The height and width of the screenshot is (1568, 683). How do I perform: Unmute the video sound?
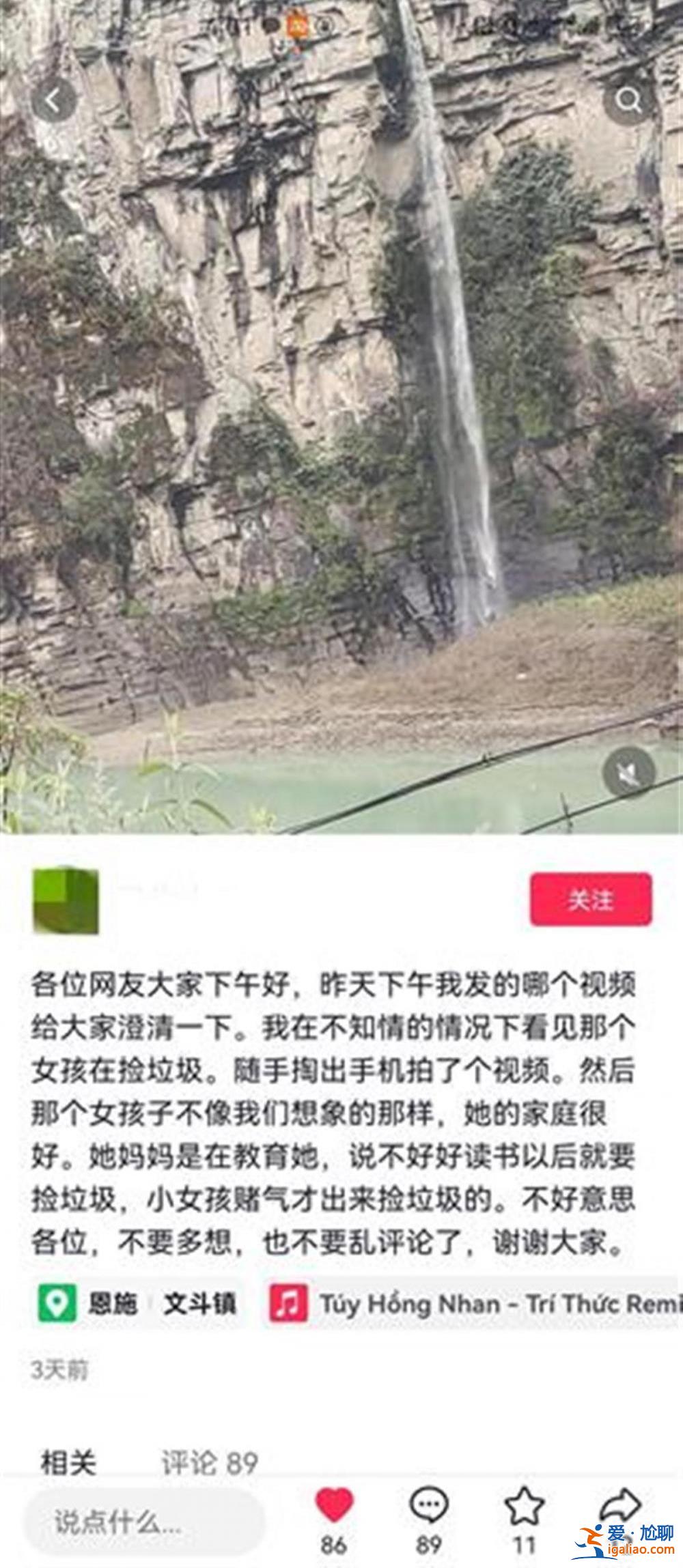pos(629,772)
